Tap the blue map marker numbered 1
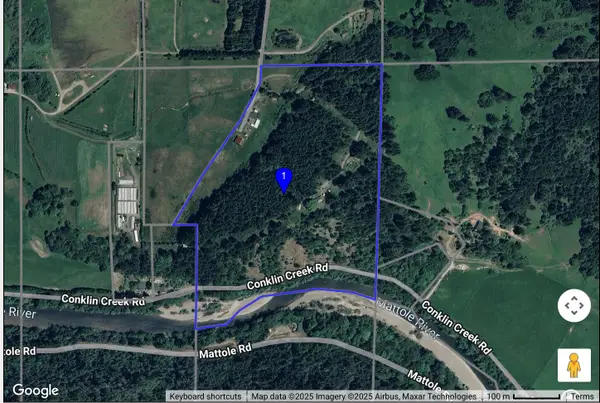 [x=283, y=180]
